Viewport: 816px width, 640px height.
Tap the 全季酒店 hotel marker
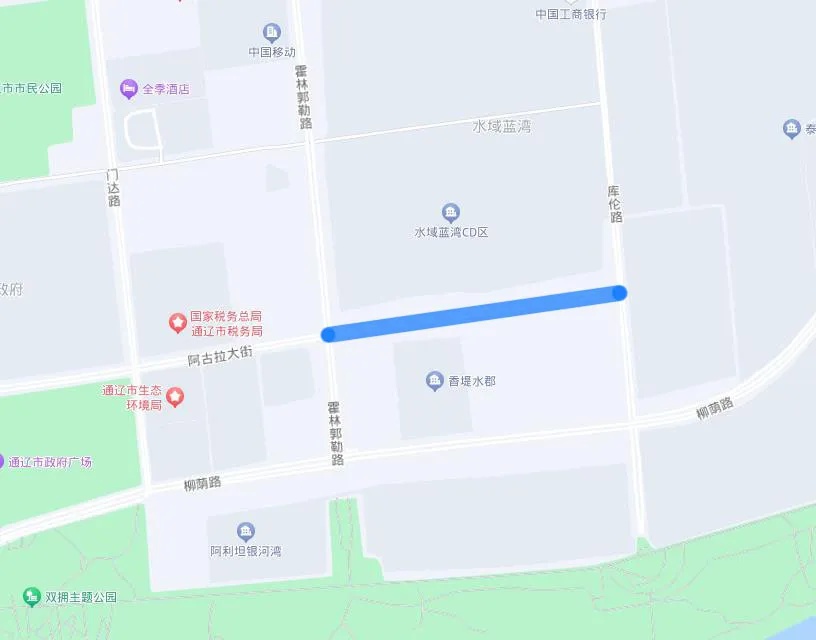[129, 89]
